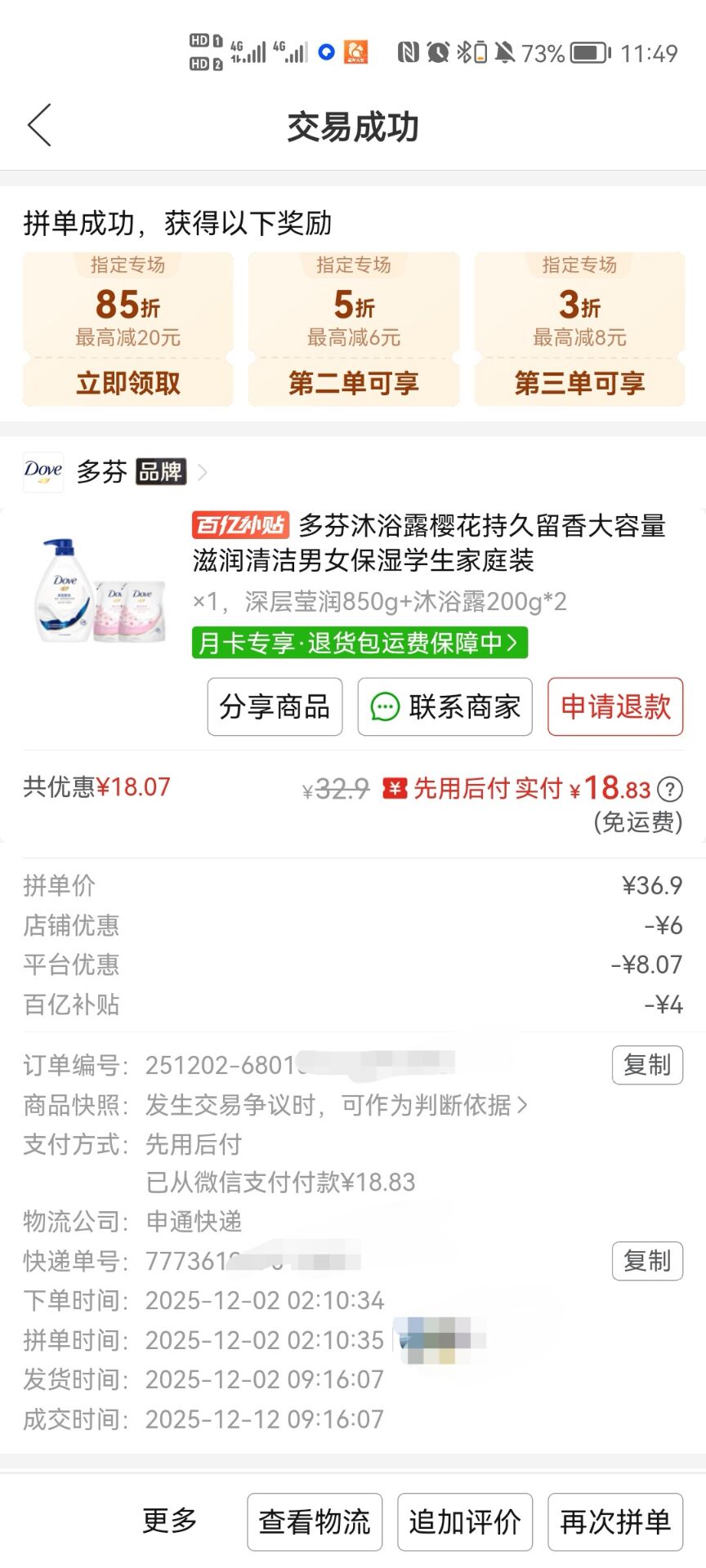Tap 追加评价 to add a review
Screen dimensions: 706x1568
tap(465, 1521)
